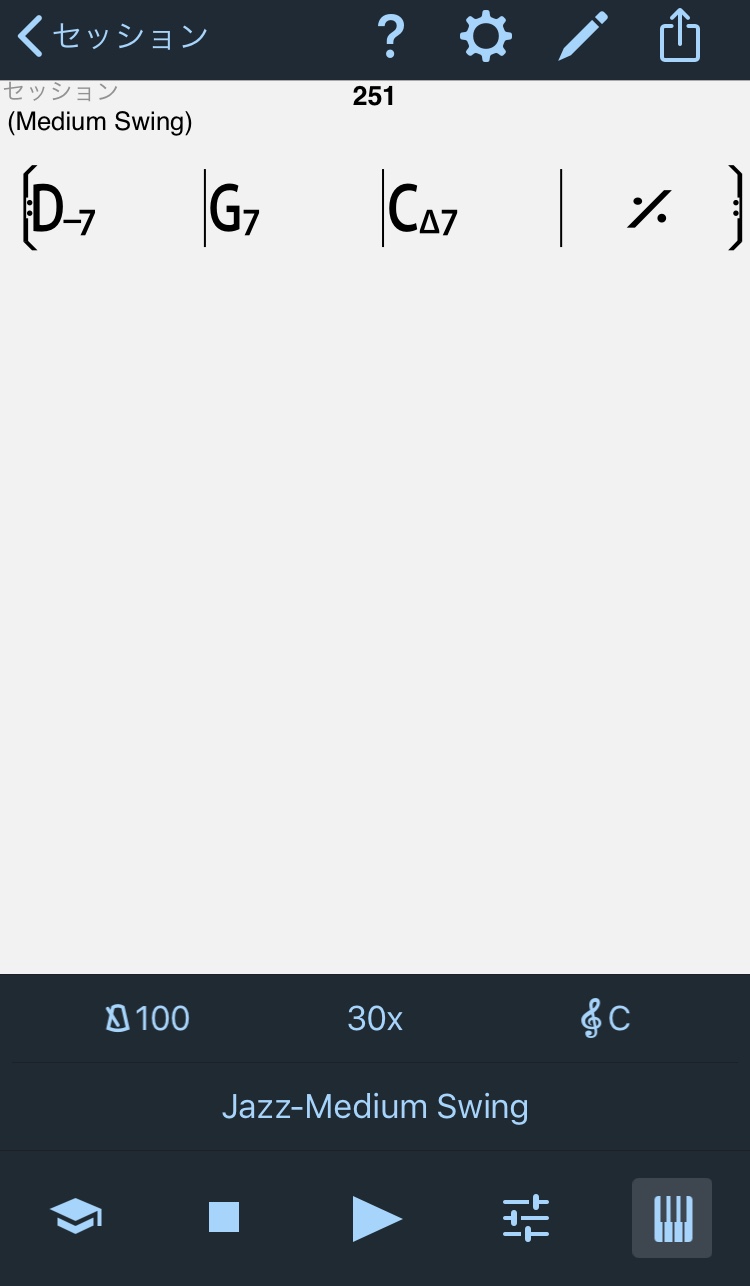Change the key of C
The height and width of the screenshot is (1286, 750).
click(x=606, y=1019)
